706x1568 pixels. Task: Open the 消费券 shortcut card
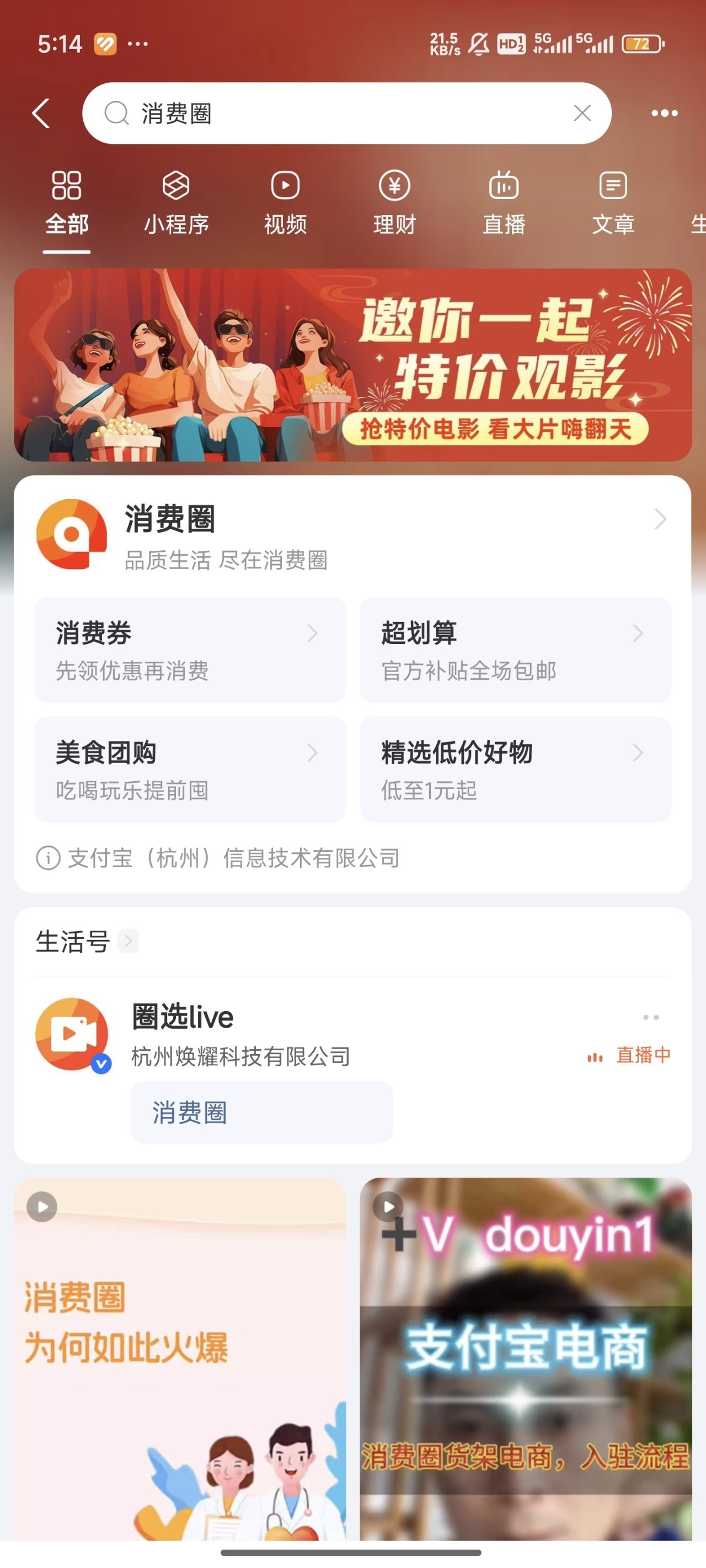point(190,649)
